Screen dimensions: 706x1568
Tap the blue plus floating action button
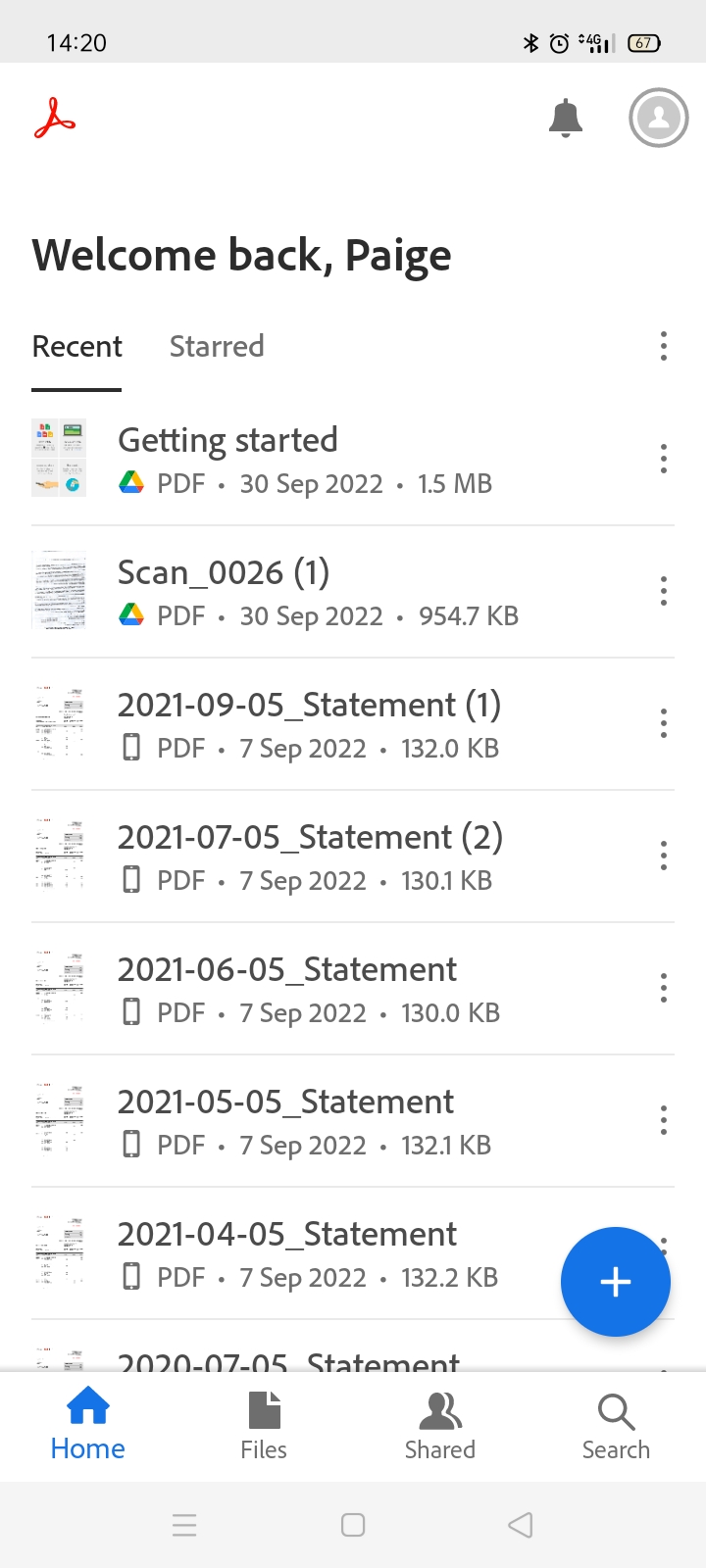point(616,1281)
